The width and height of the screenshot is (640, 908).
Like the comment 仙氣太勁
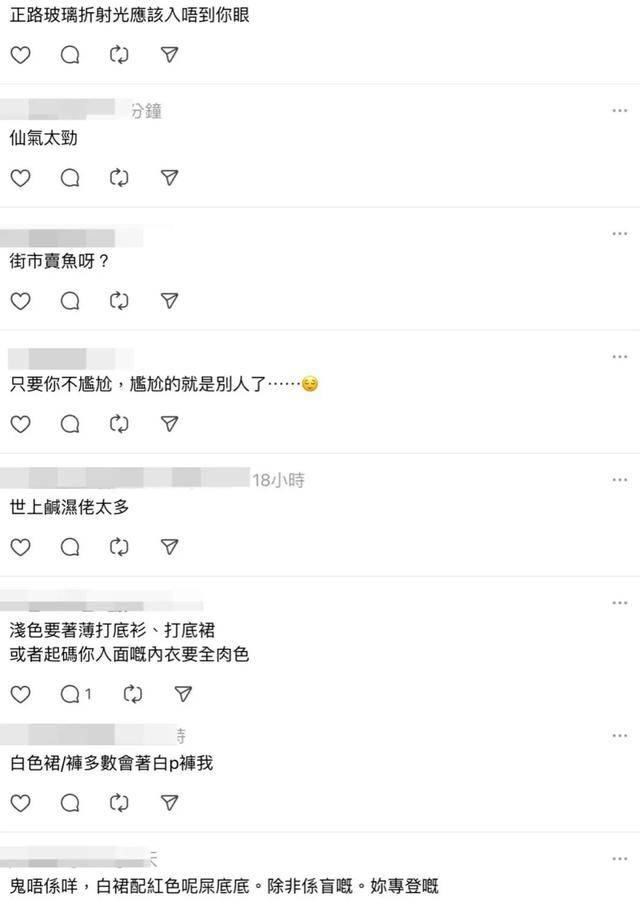click(20, 178)
